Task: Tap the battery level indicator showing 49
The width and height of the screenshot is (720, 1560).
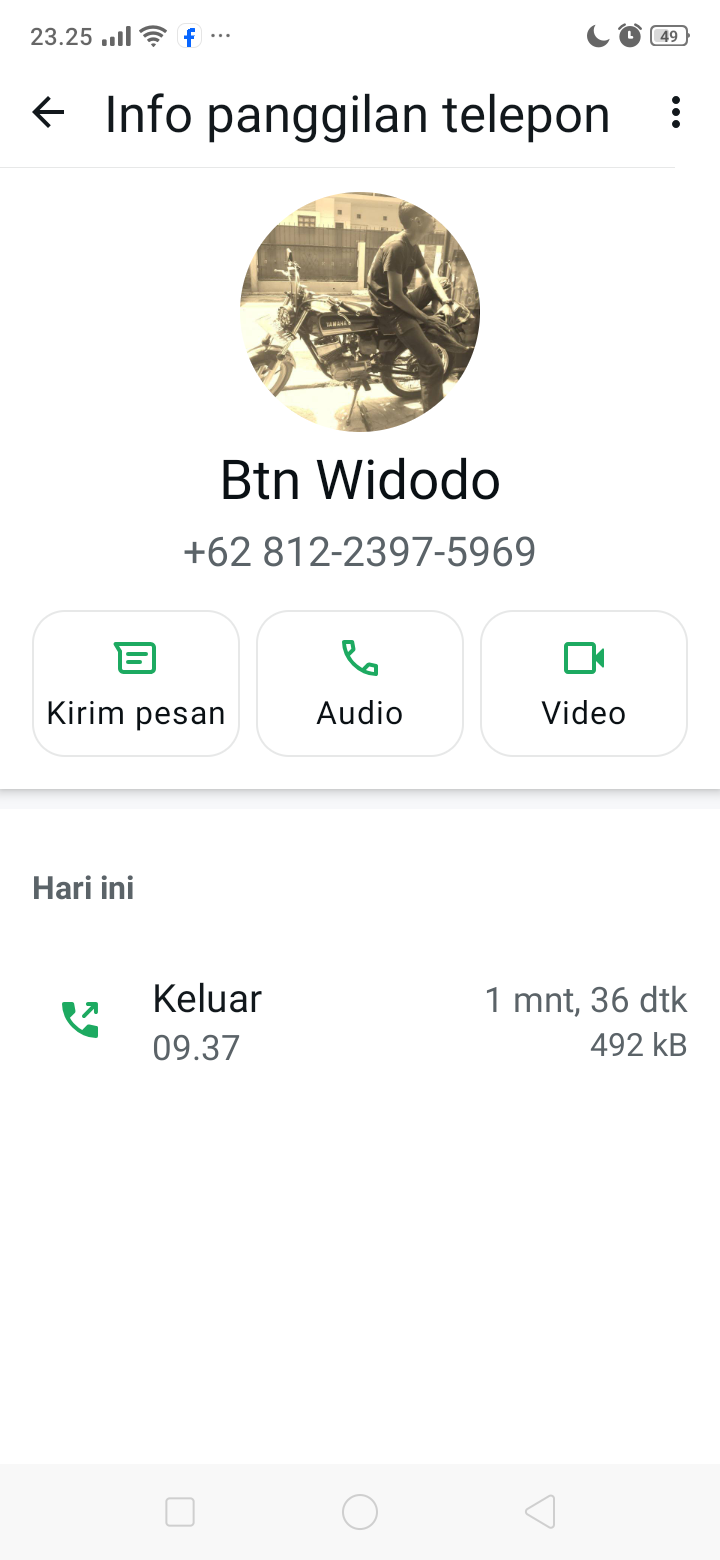Action: [668, 35]
